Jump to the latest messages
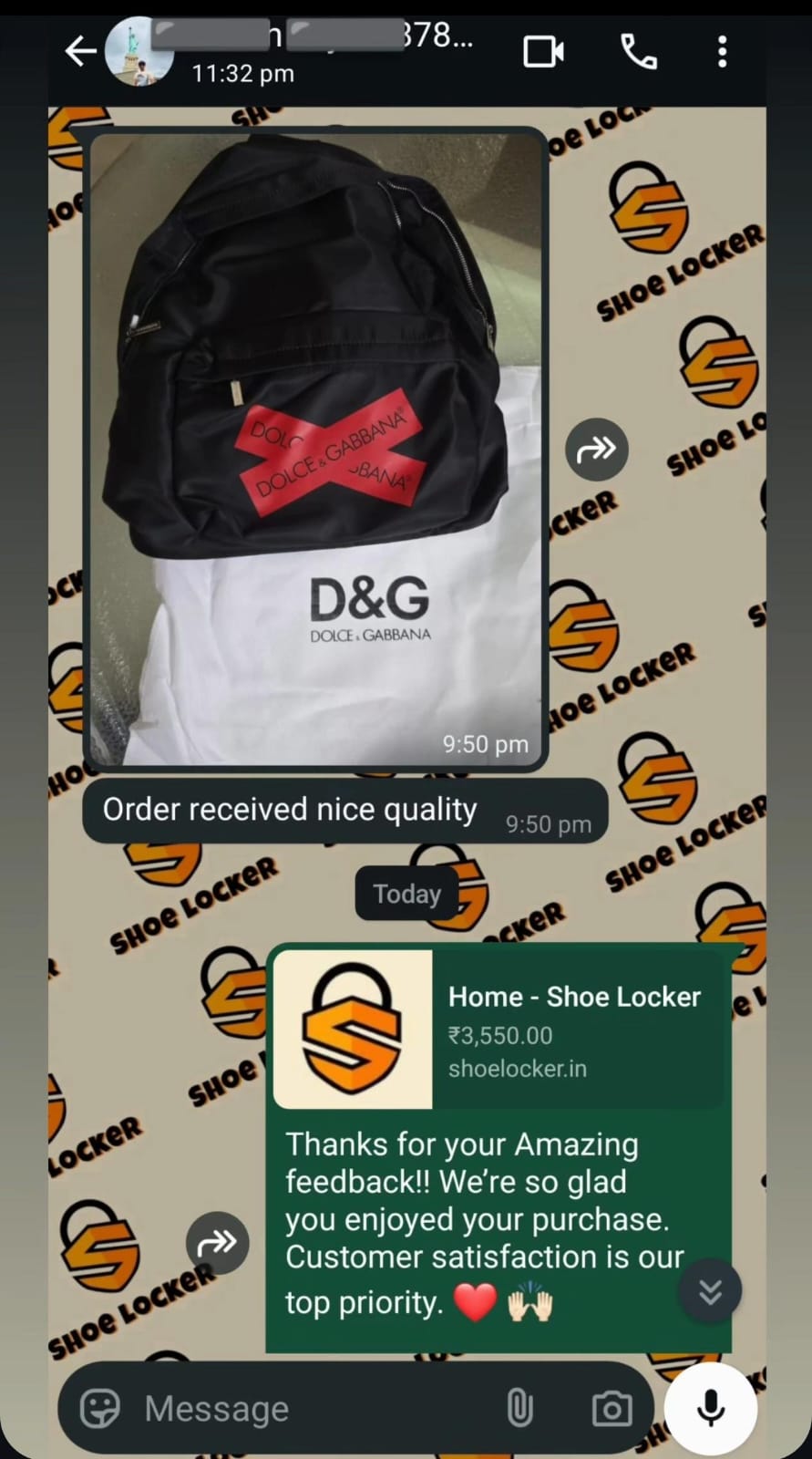The height and width of the screenshot is (1459, 812). pyautogui.click(x=710, y=1290)
